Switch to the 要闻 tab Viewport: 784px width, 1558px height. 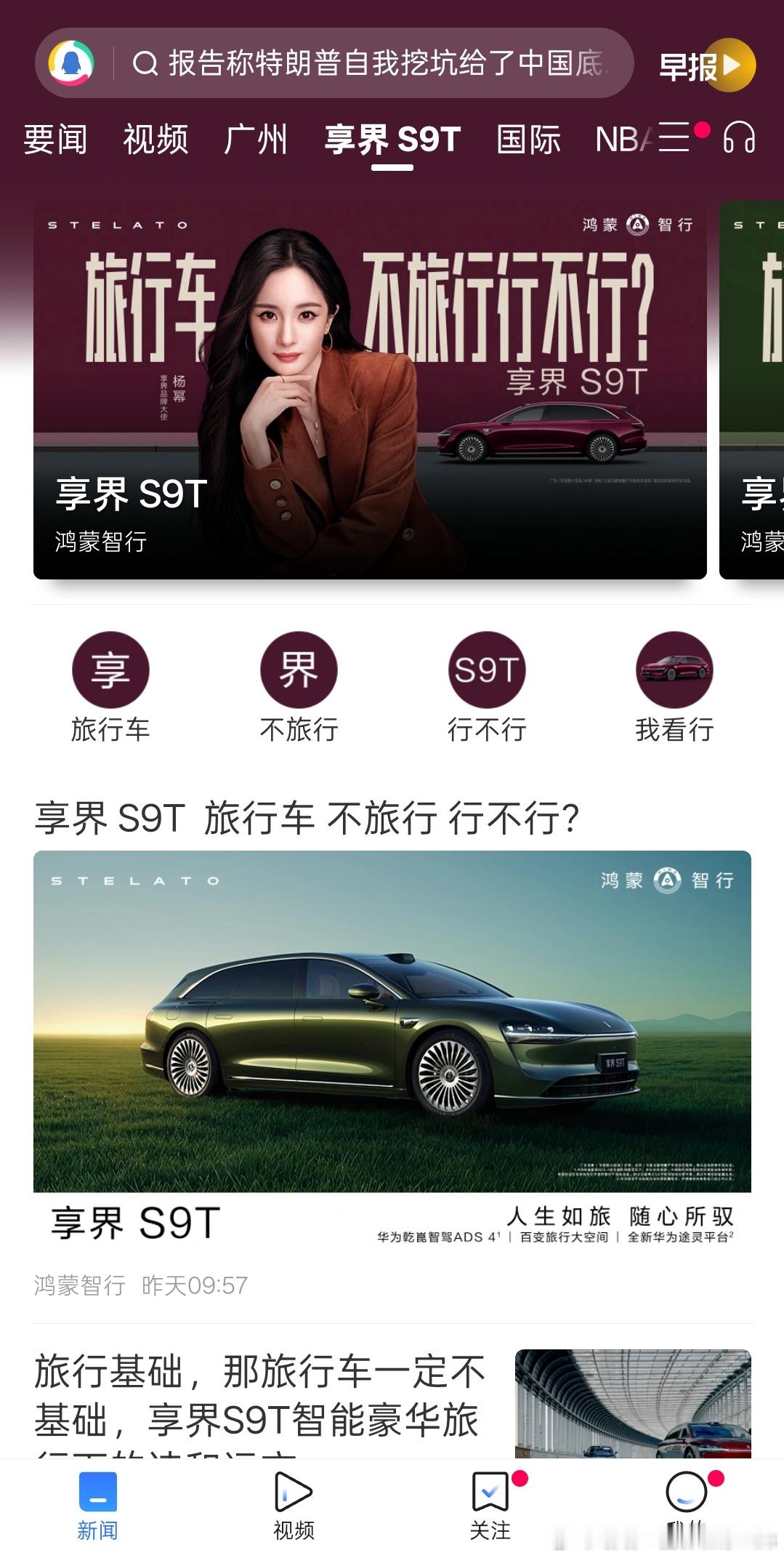56,140
